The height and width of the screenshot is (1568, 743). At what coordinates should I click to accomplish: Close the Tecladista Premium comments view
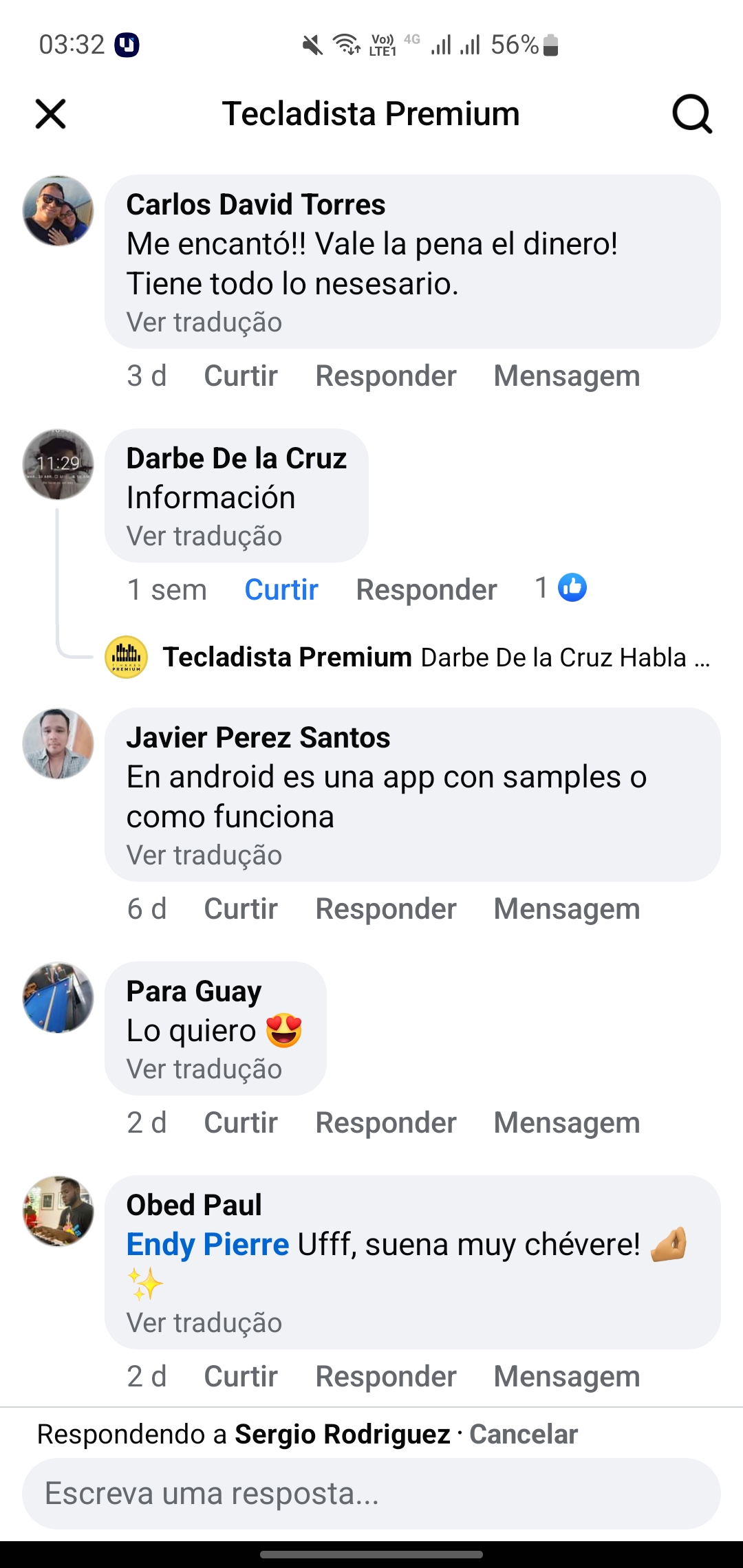click(x=50, y=113)
